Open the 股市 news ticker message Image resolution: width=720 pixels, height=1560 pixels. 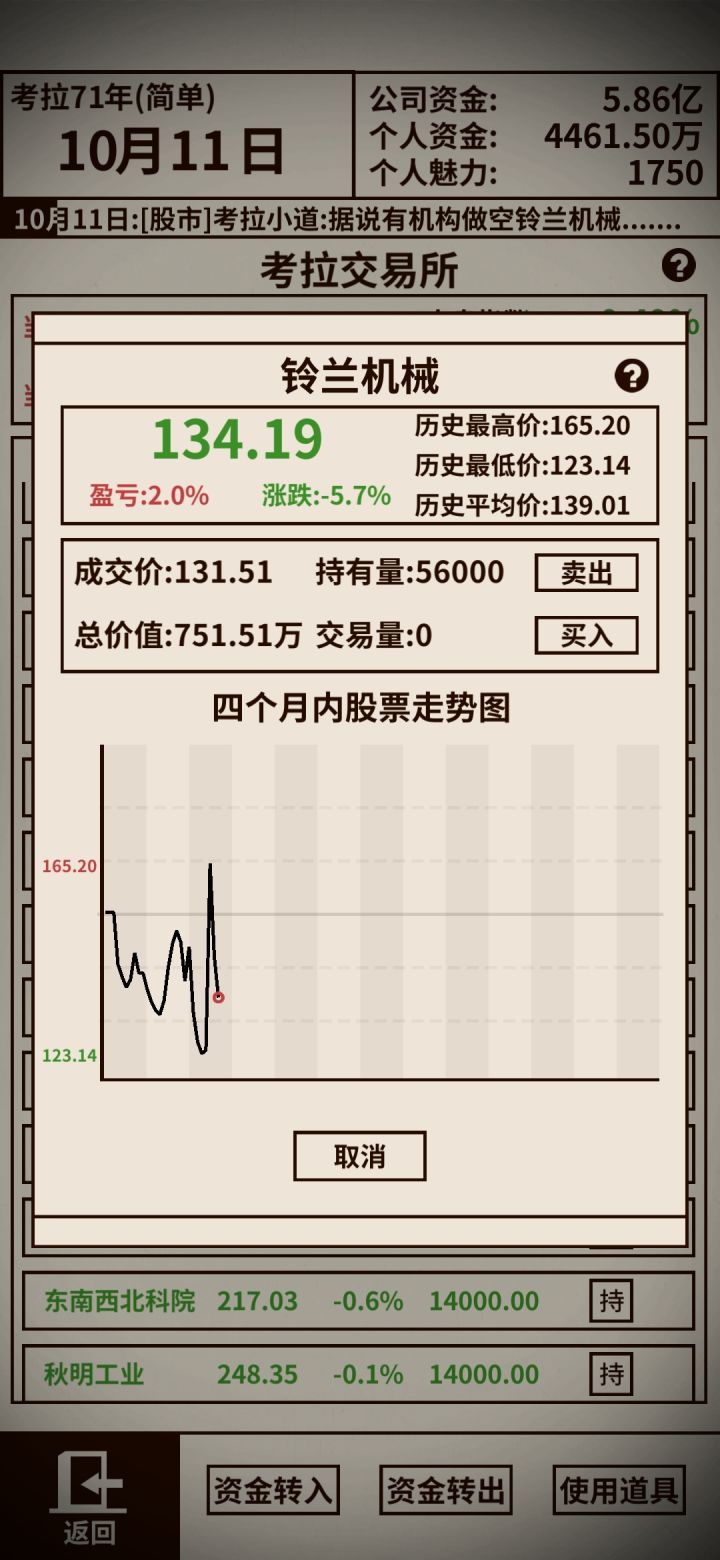pyautogui.click(x=360, y=219)
